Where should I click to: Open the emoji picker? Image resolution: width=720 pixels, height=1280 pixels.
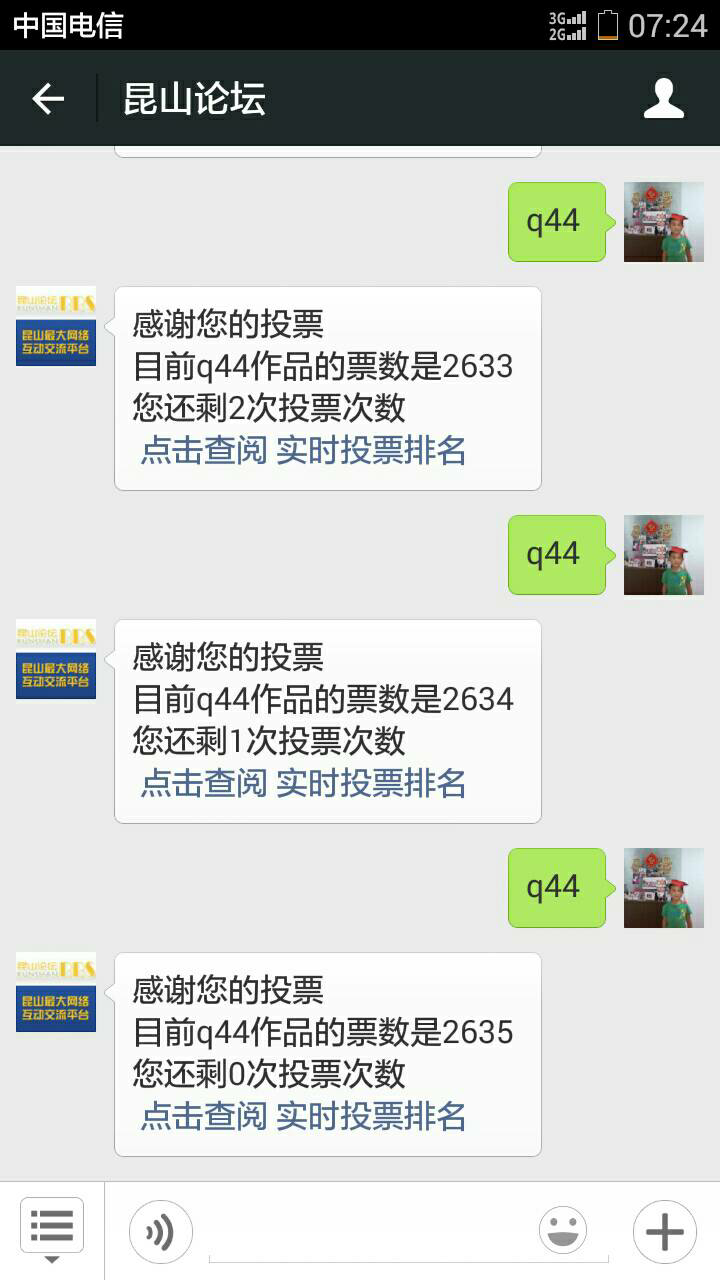563,1230
